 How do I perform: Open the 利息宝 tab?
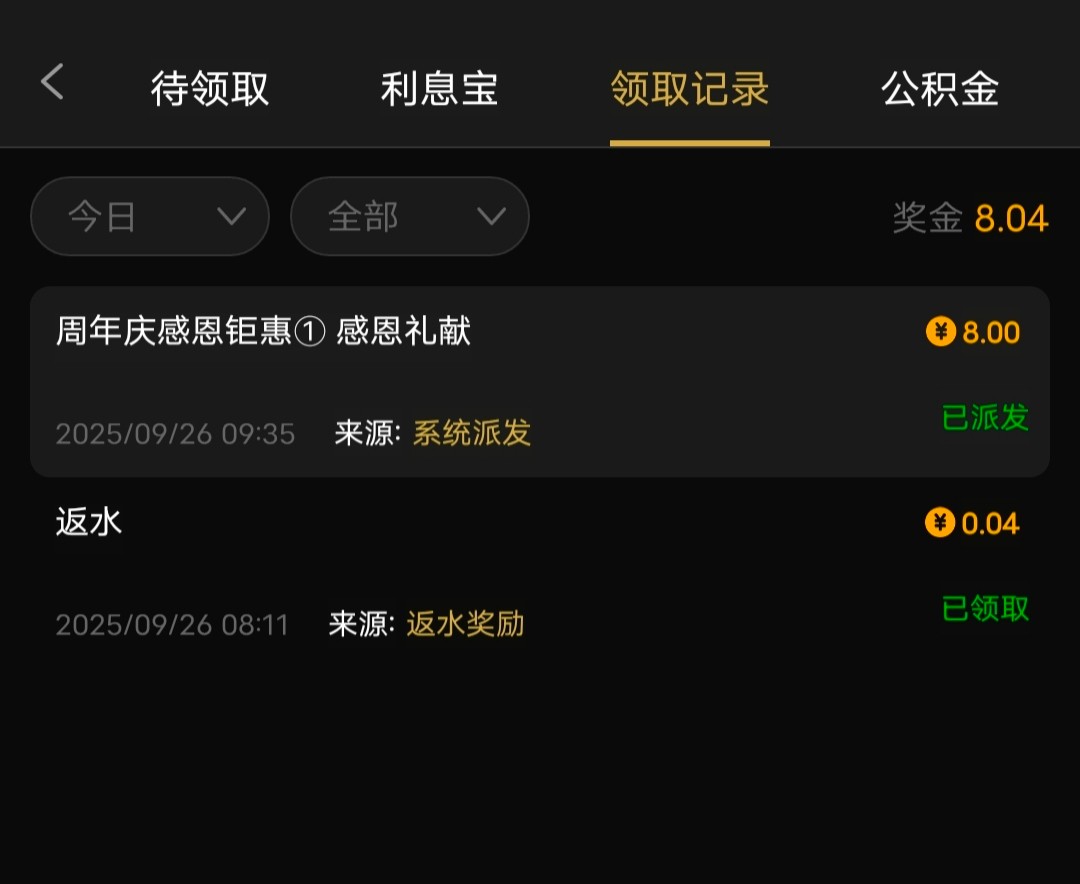(439, 89)
